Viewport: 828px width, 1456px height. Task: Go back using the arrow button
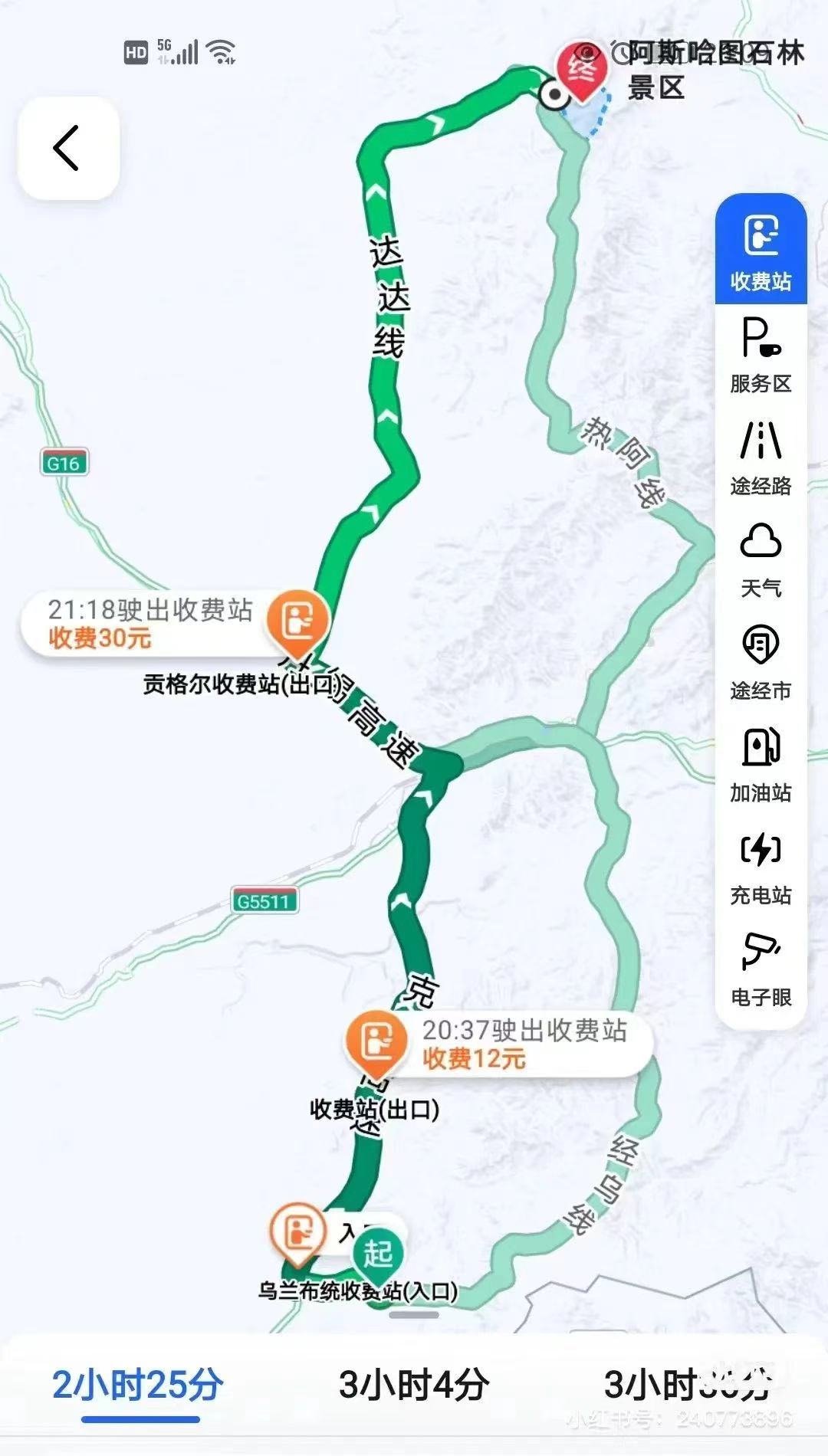(x=67, y=147)
